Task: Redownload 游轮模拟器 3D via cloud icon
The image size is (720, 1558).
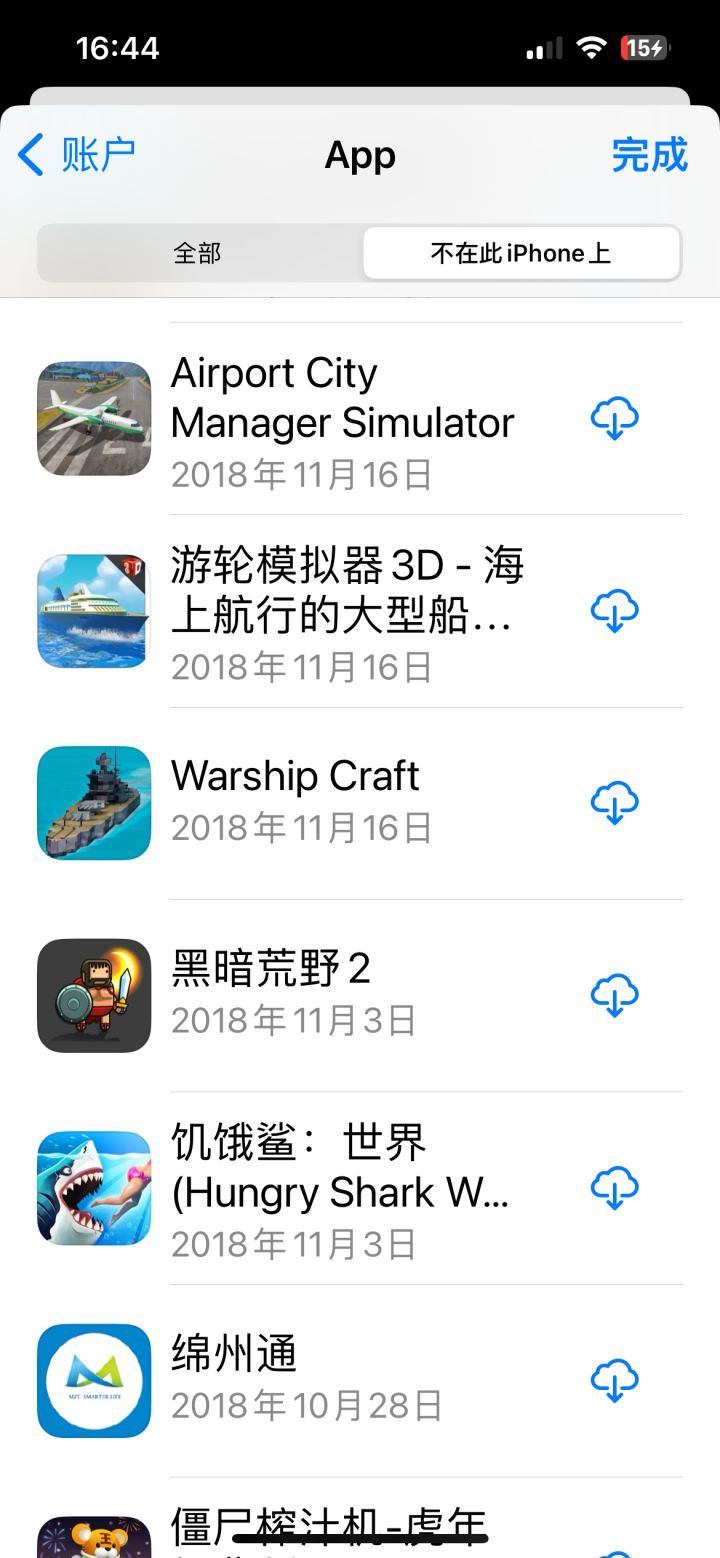Action: 615,611
